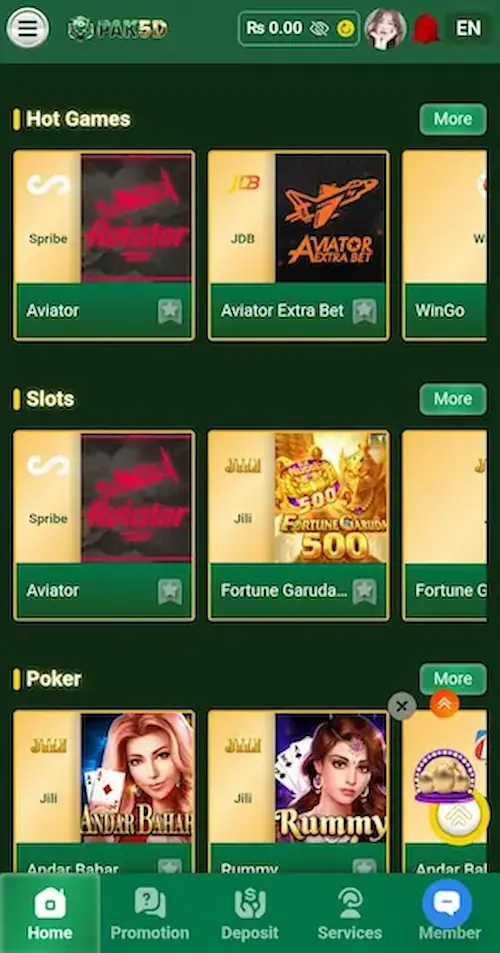
Task: Open Aviator card in Slots section
Action: tap(104, 526)
